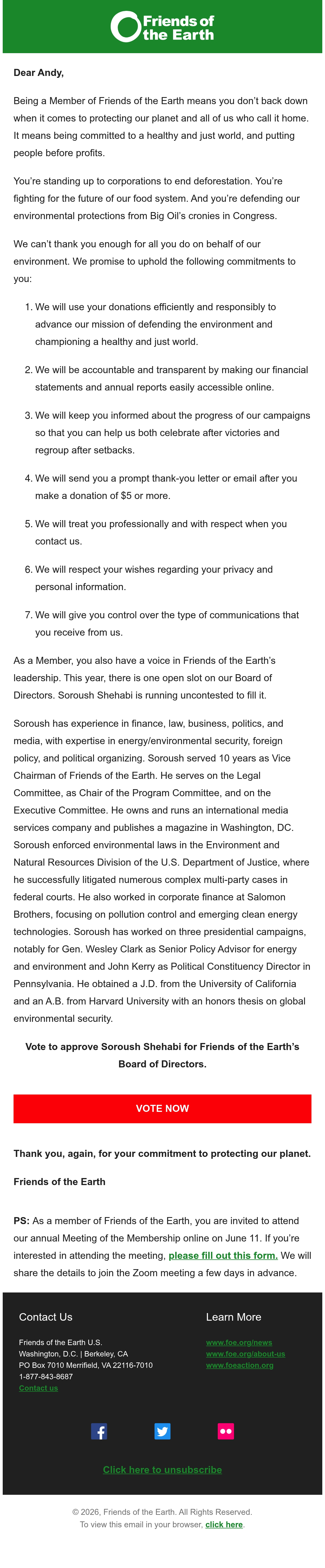Open the Twitter icon
The height and width of the screenshot is (1568, 325).
[162, 1431]
